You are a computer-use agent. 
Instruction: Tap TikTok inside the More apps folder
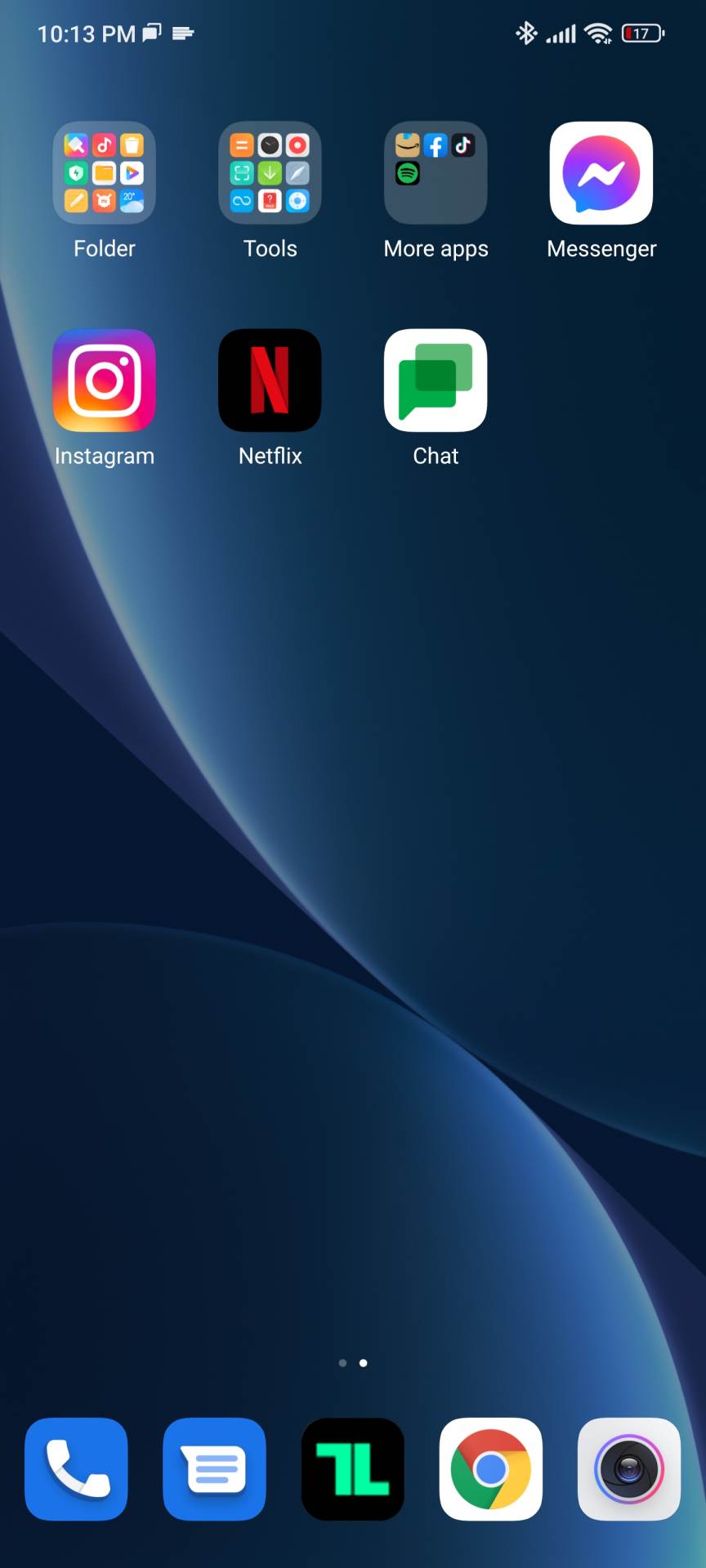(x=463, y=145)
